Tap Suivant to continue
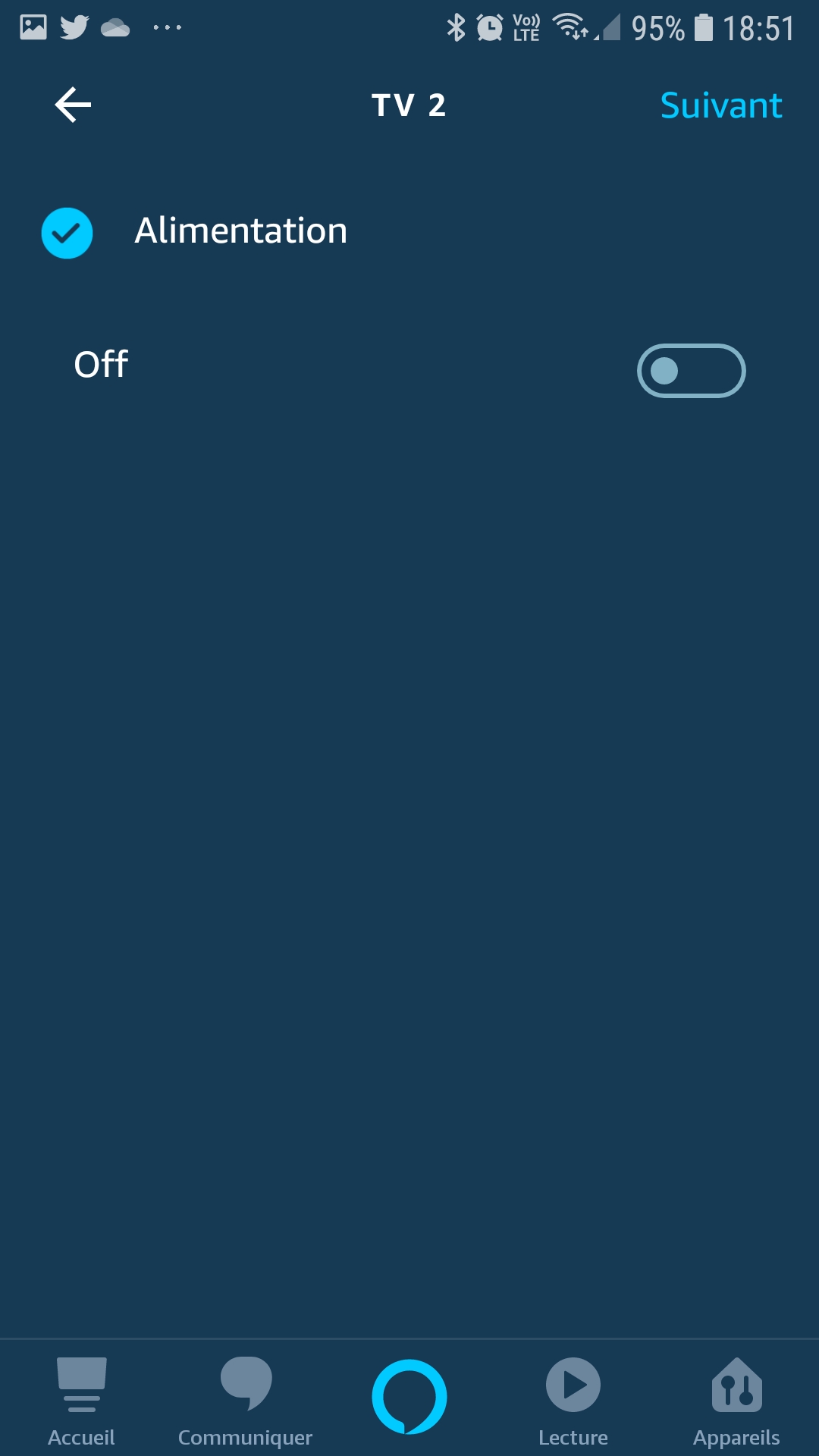 tap(721, 105)
